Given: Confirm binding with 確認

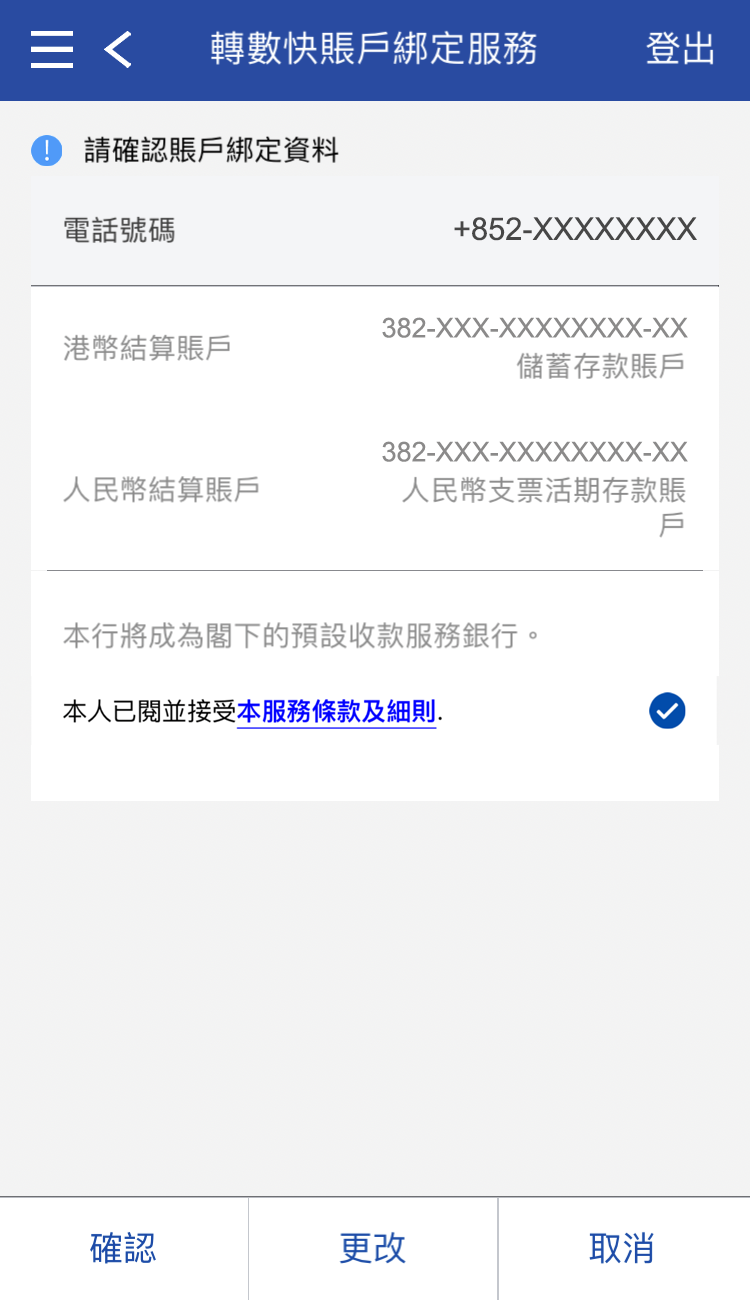Looking at the screenshot, I should (123, 1248).
